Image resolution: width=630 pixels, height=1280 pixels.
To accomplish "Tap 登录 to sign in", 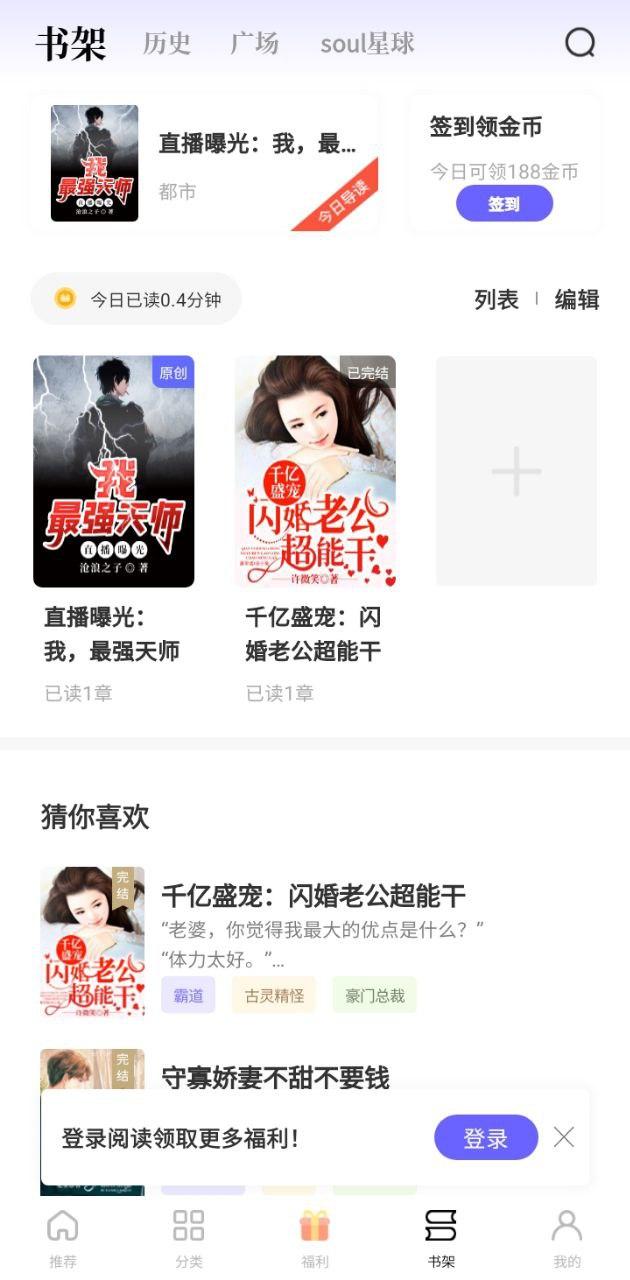I will tap(485, 1138).
